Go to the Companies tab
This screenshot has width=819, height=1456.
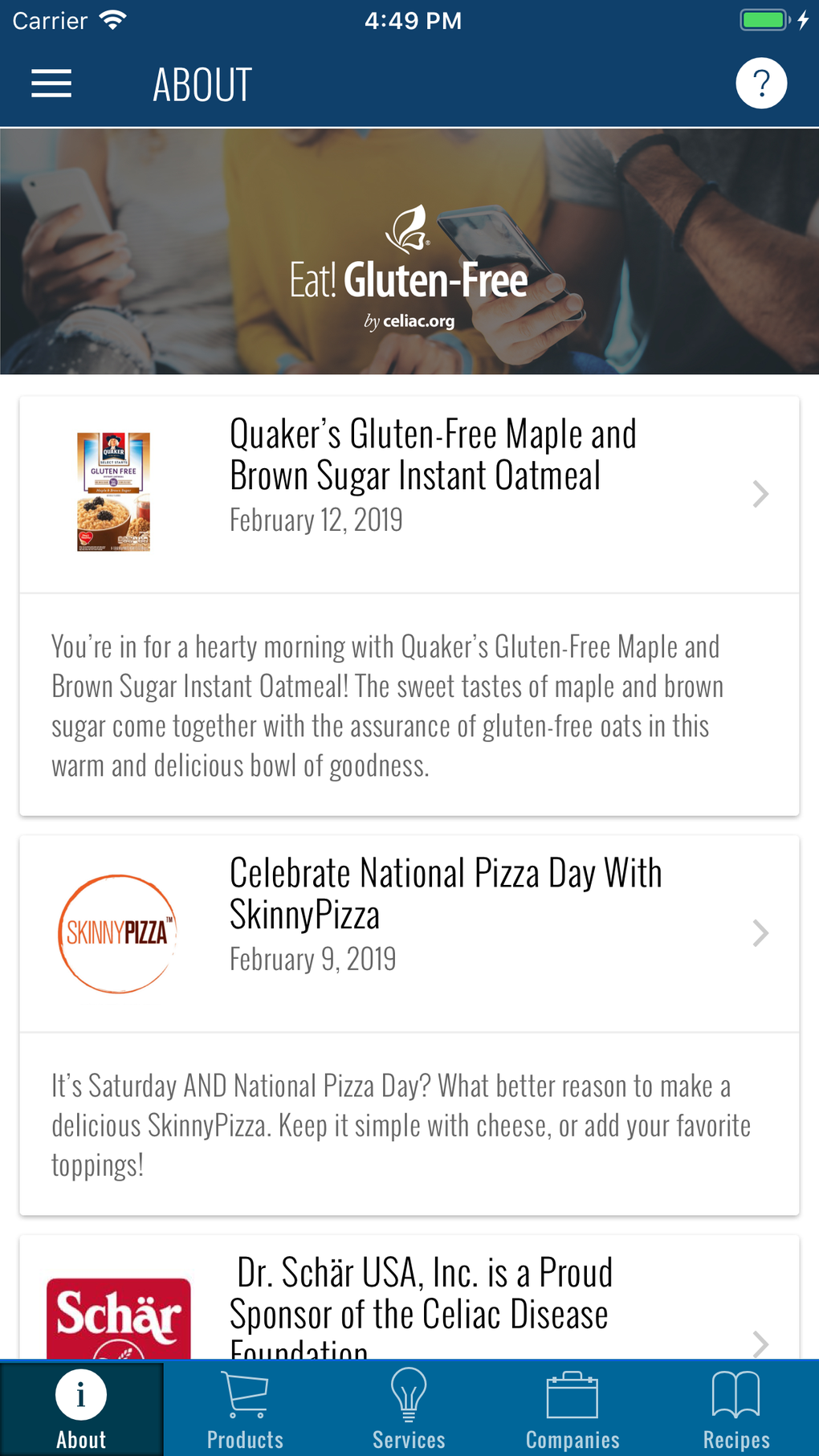[x=572, y=1409]
